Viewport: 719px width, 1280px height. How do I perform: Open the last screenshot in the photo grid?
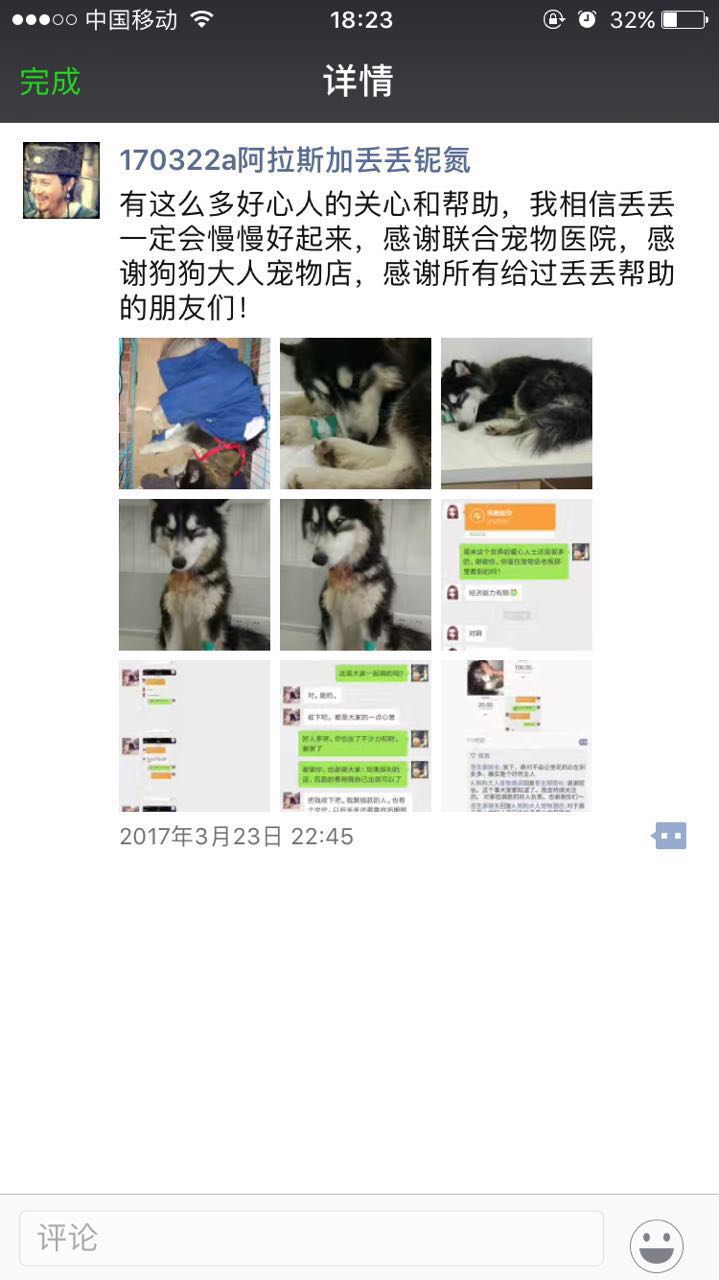click(516, 735)
